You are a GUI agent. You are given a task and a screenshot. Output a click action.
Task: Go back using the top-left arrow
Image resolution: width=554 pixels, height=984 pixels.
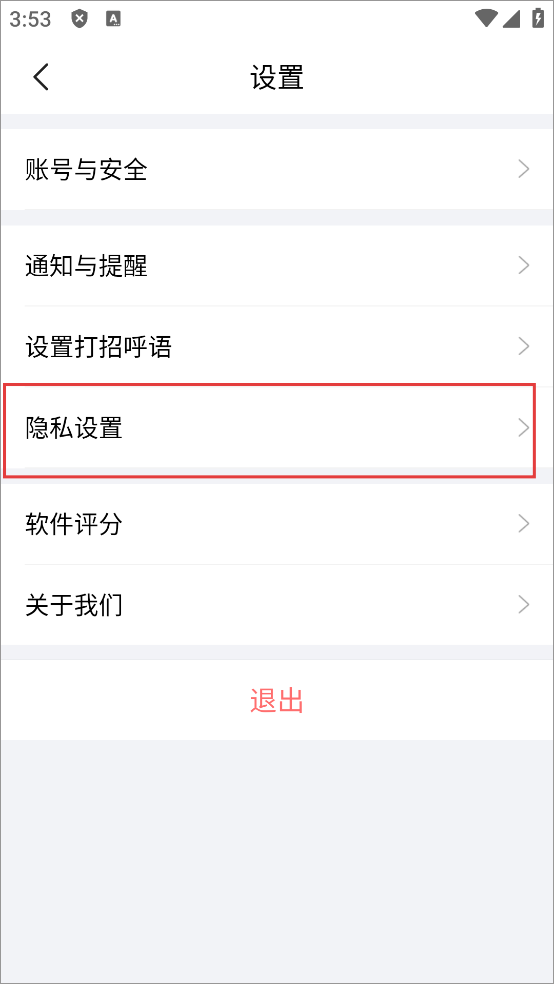tap(41, 78)
